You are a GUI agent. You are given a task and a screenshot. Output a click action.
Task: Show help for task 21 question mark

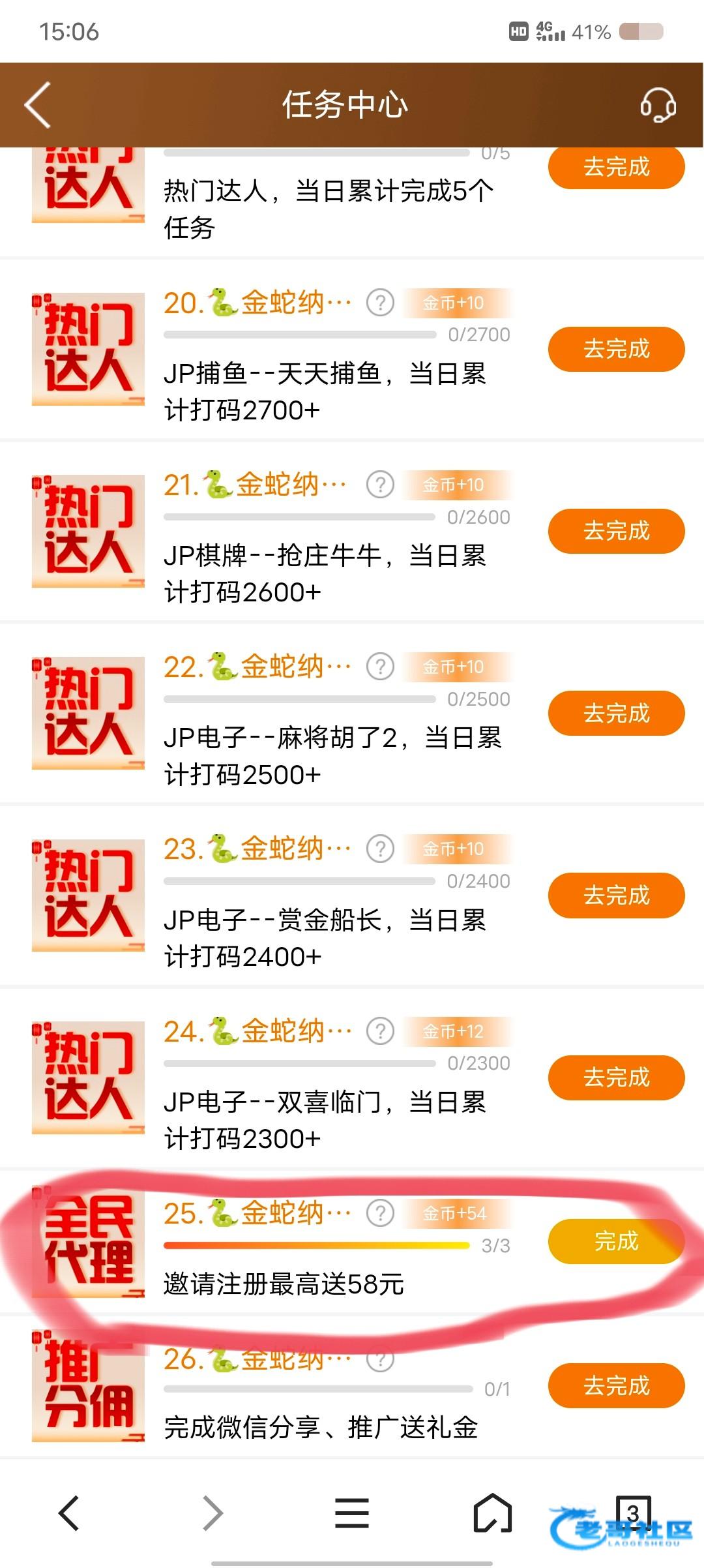[x=381, y=485]
